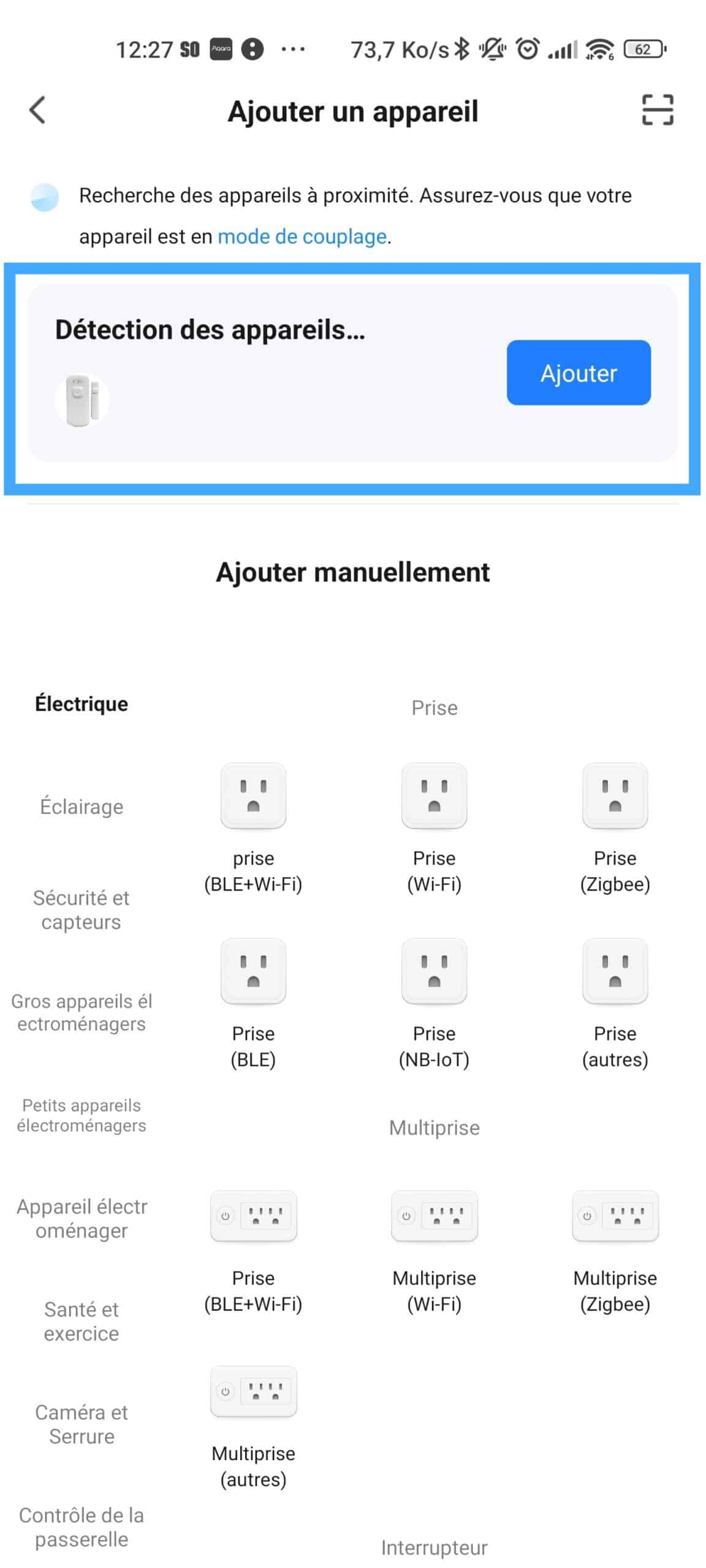This screenshot has width=706, height=1568.
Task: Pick Prise (autres) device
Action: [x=615, y=1004]
